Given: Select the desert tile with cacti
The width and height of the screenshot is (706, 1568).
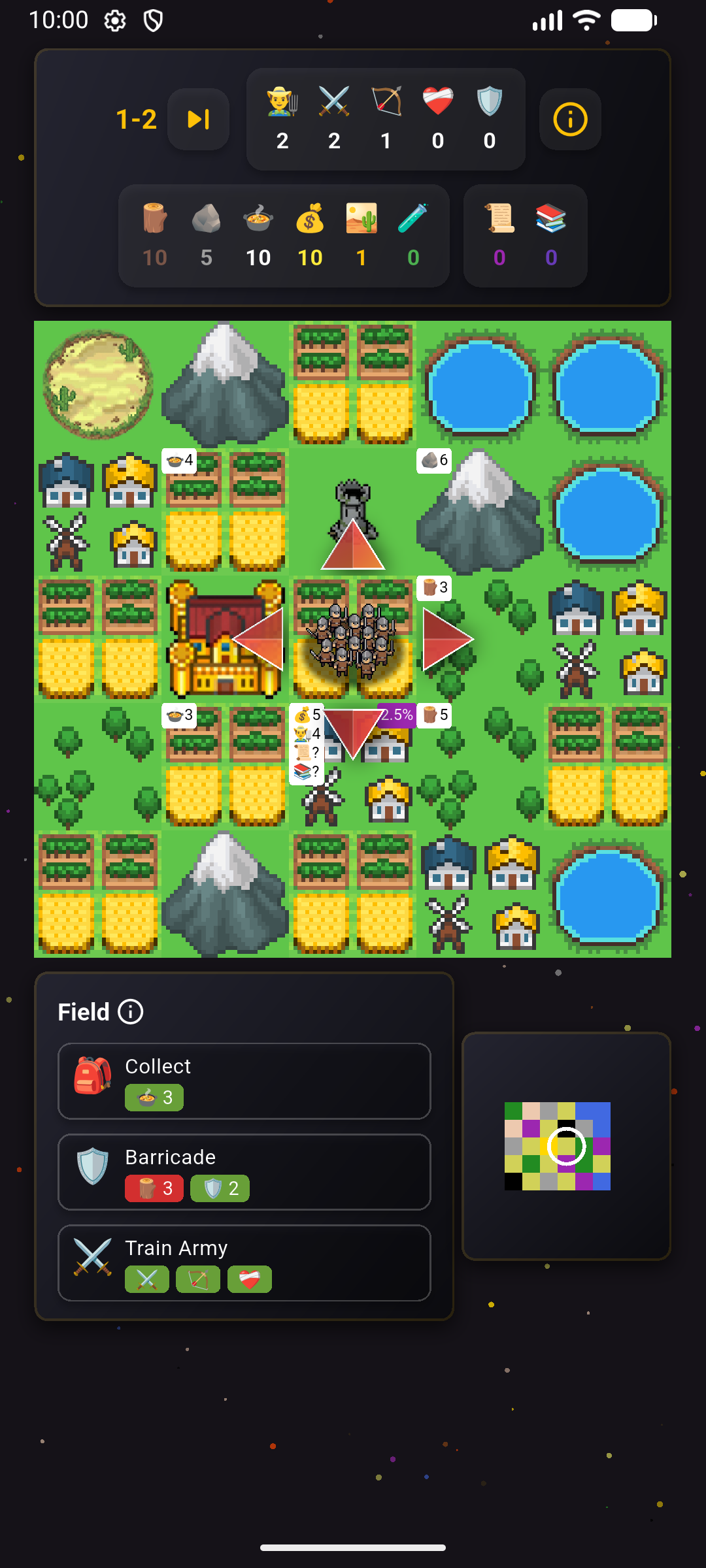Looking at the screenshot, I should (97, 384).
